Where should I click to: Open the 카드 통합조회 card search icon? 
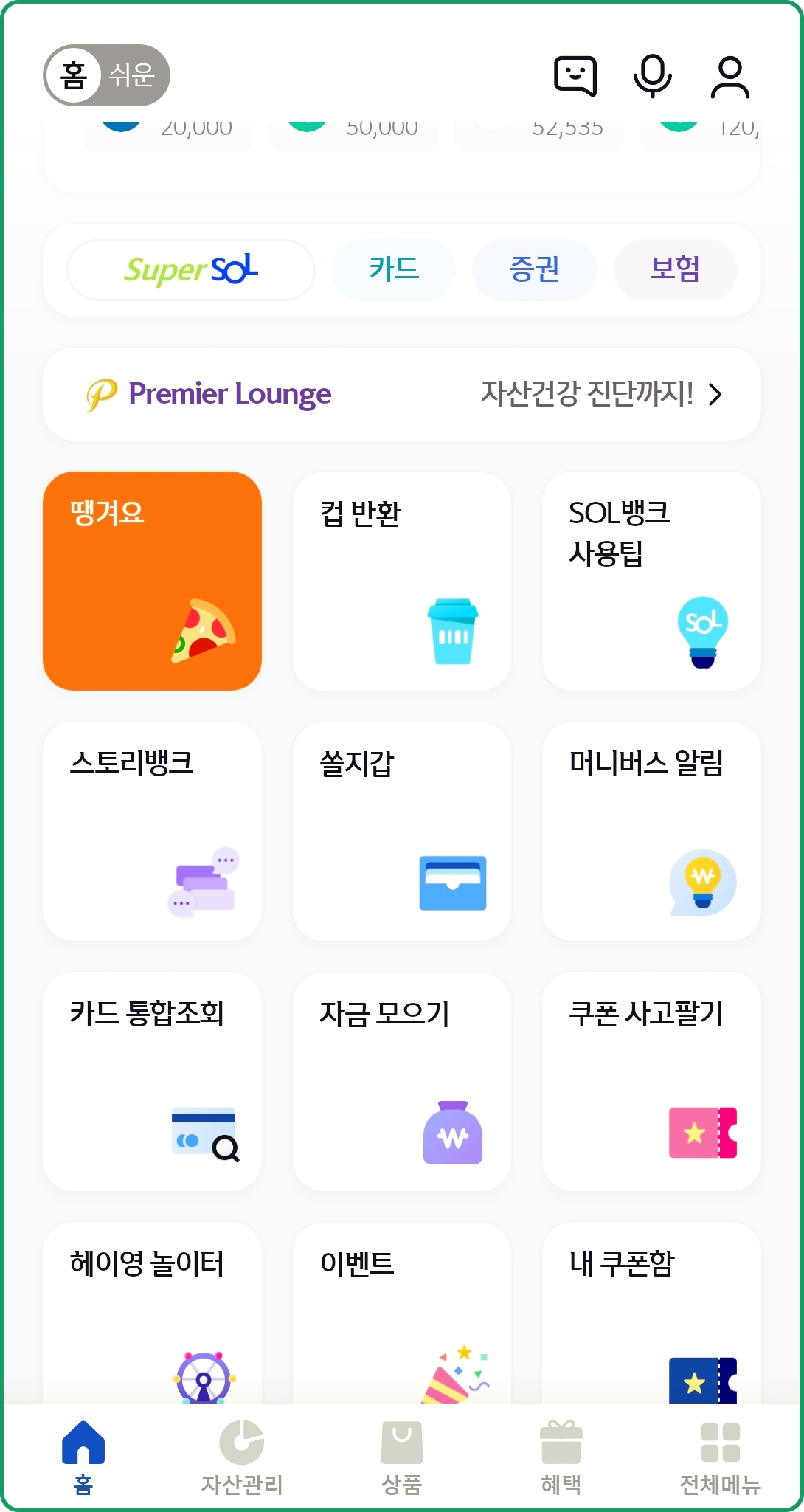point(204,1133)
